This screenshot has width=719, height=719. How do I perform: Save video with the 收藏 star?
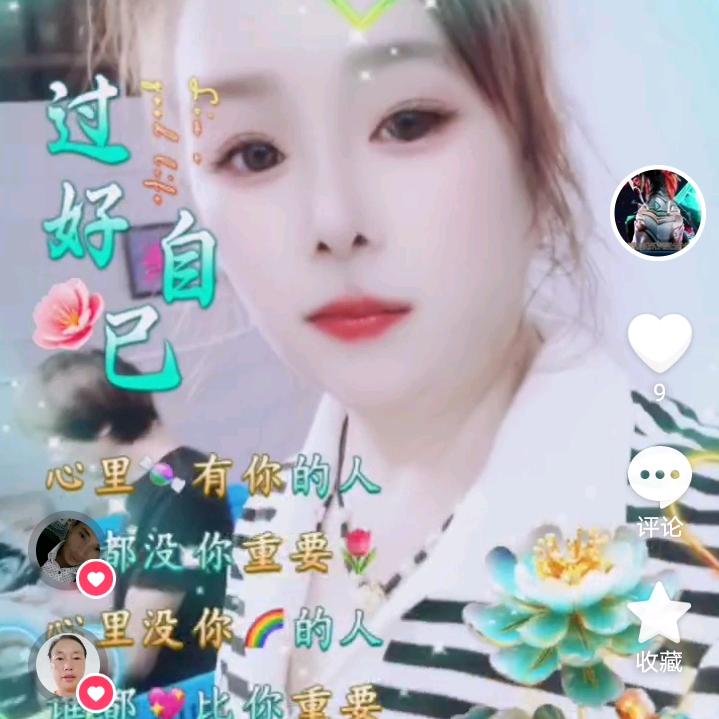click(659, 613)
